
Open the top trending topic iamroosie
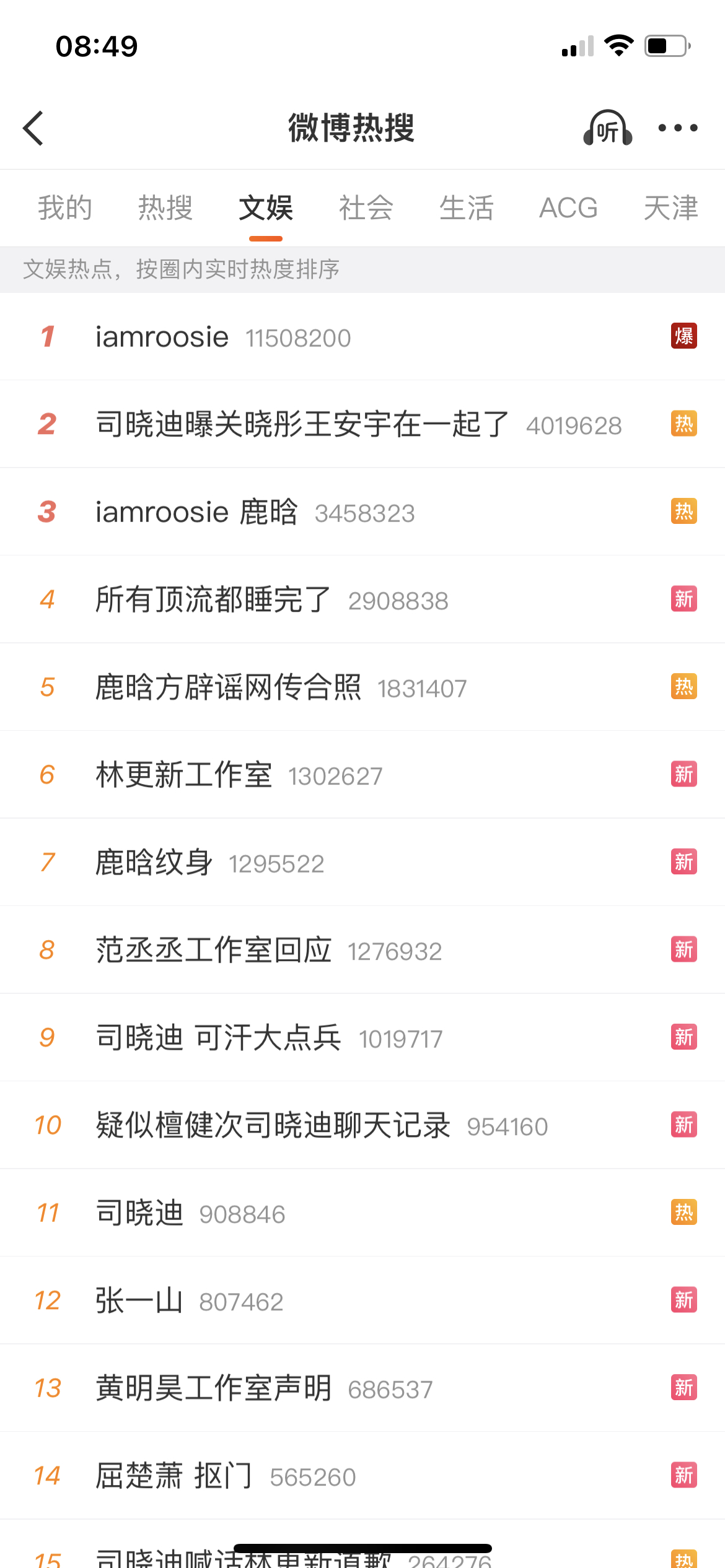pos(162,336)
